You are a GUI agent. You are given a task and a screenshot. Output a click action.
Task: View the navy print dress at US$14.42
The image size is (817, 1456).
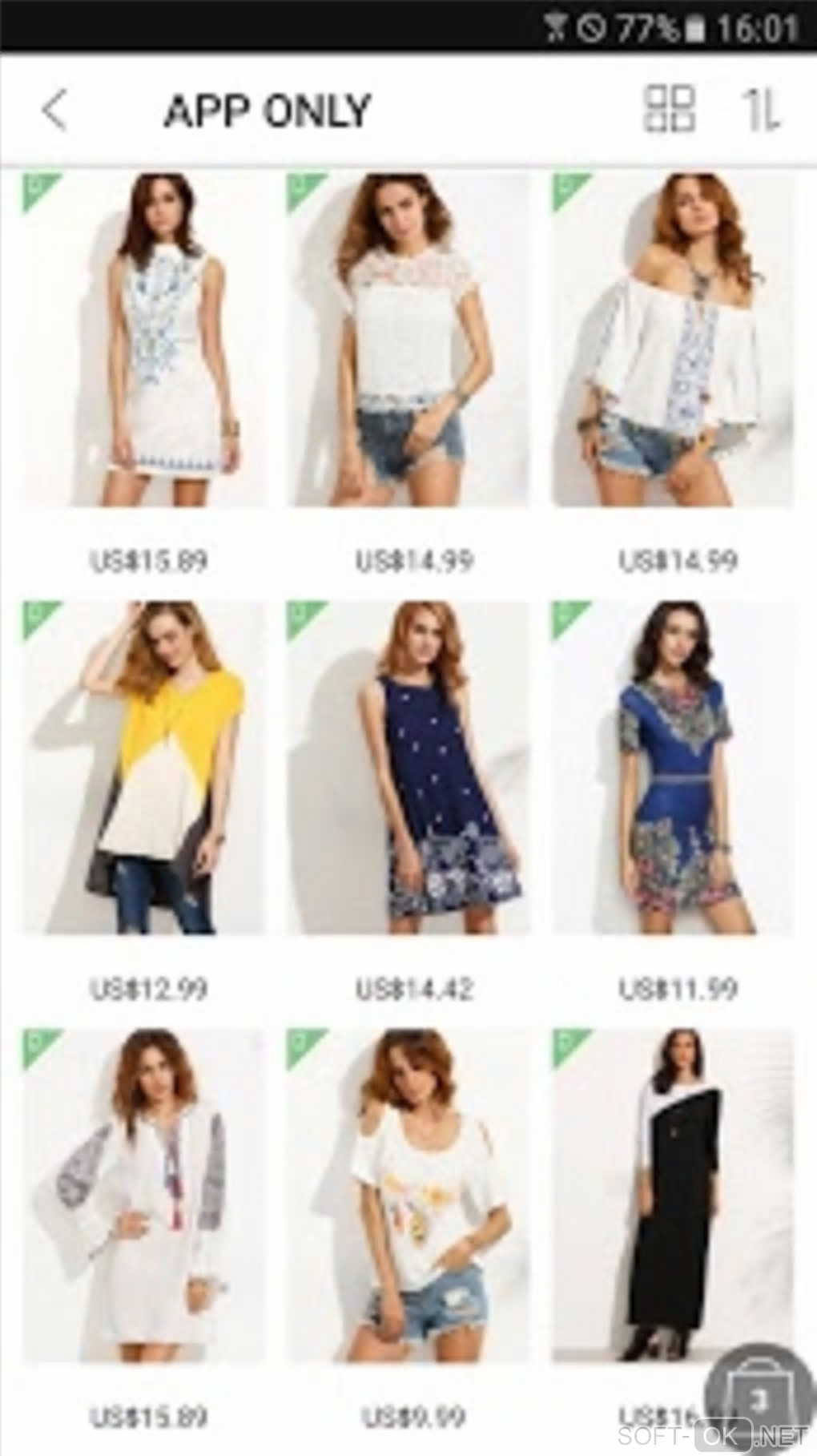click(x=408, y=768)
